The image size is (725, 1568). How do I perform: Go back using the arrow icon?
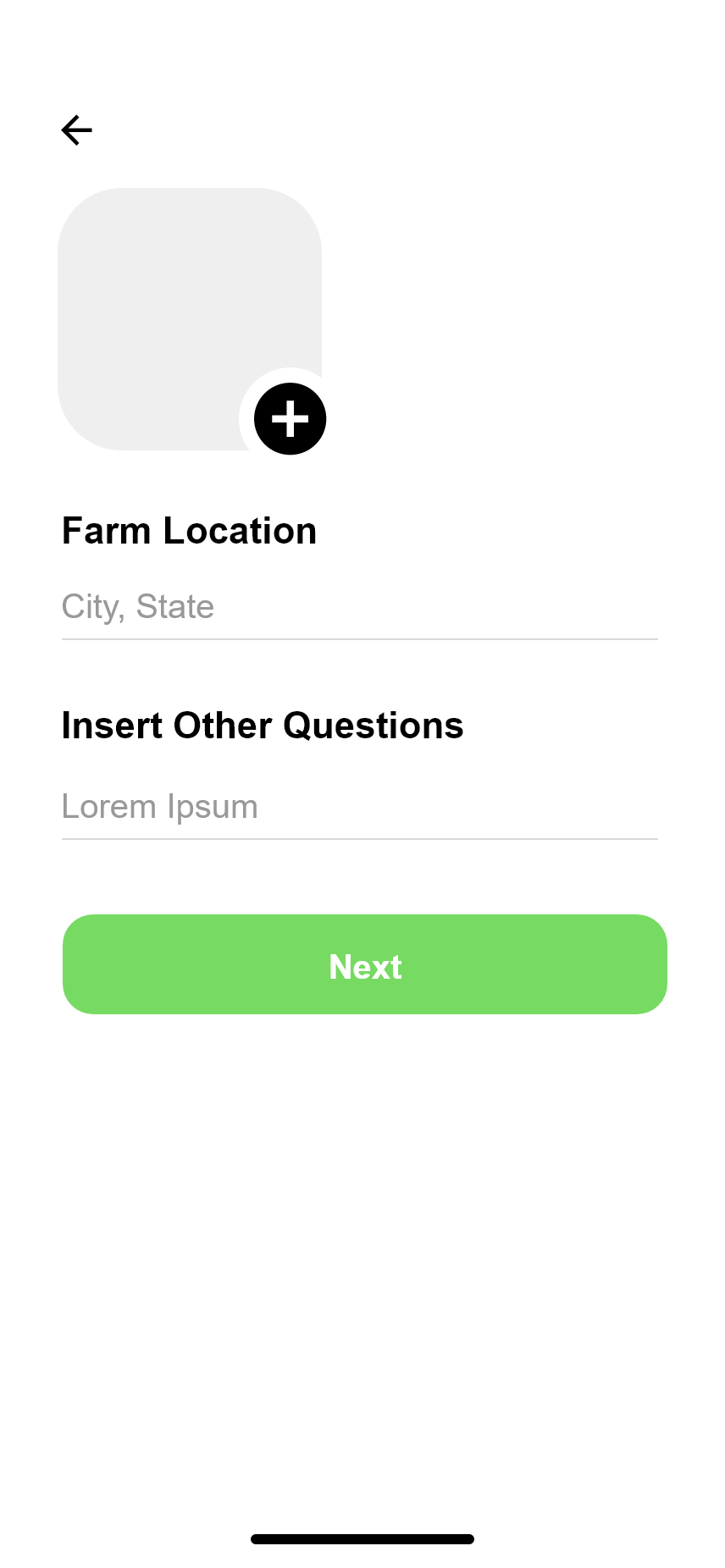coord(76,130)
